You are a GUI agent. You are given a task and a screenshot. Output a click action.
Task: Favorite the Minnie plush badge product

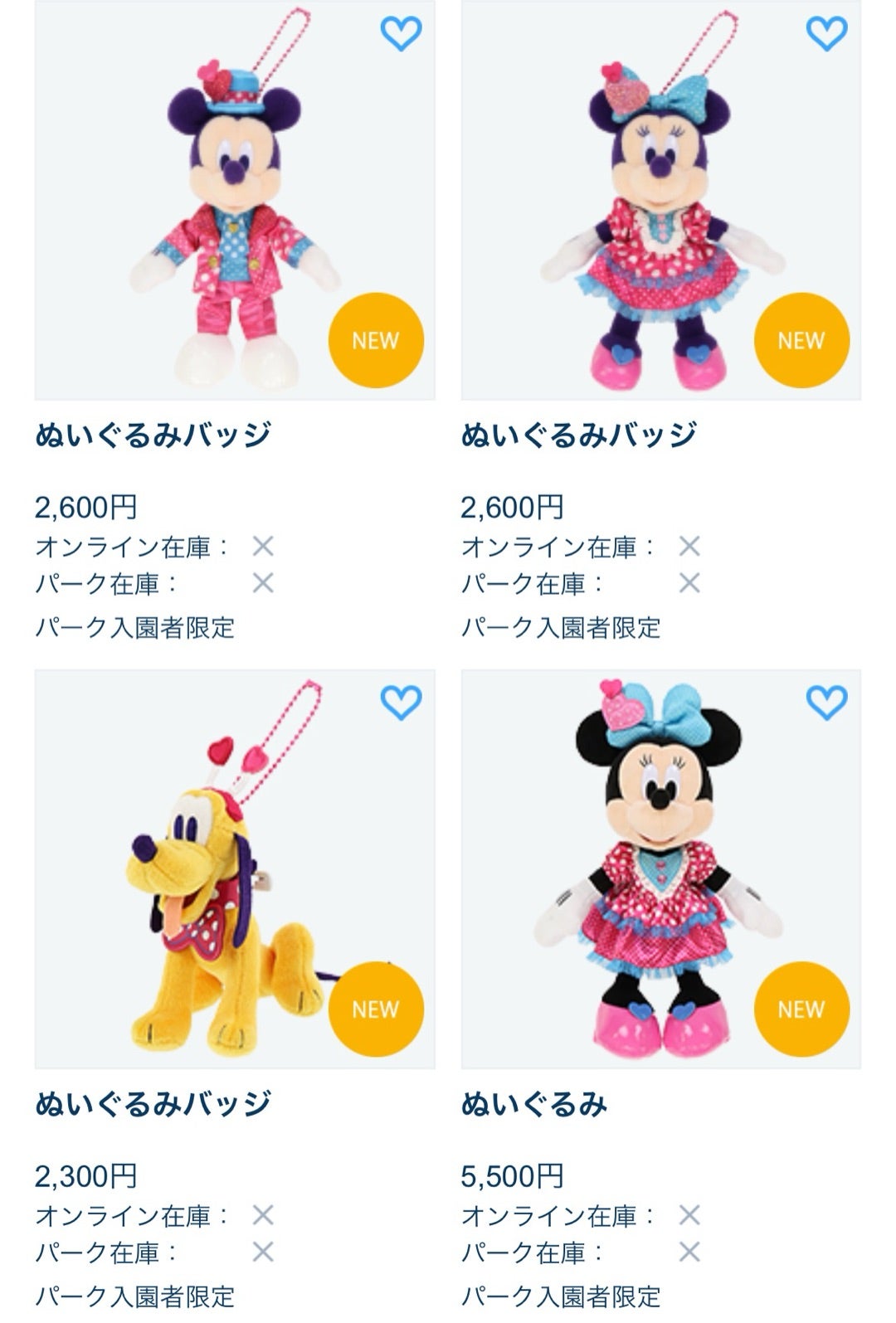828,35
